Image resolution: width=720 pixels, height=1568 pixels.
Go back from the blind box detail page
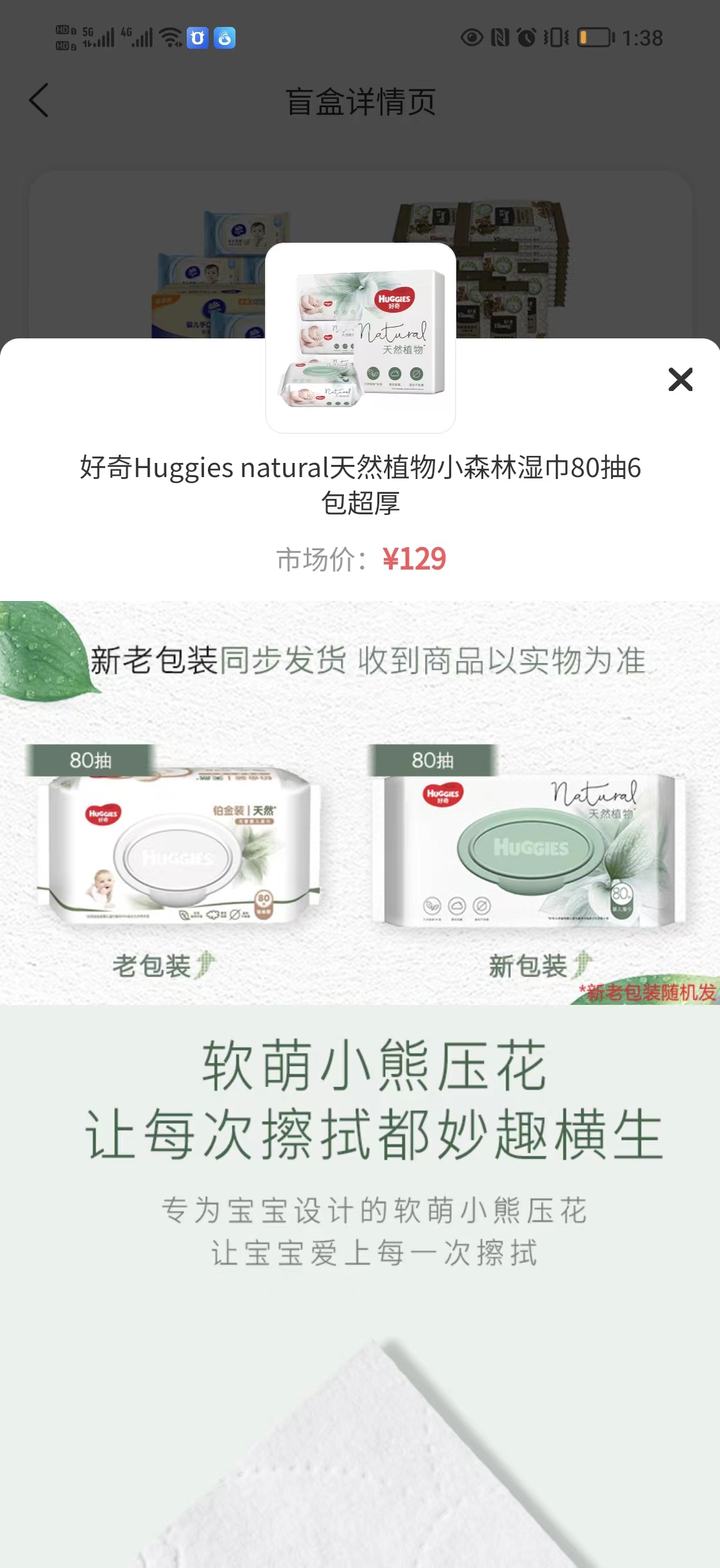pos(39,101)
